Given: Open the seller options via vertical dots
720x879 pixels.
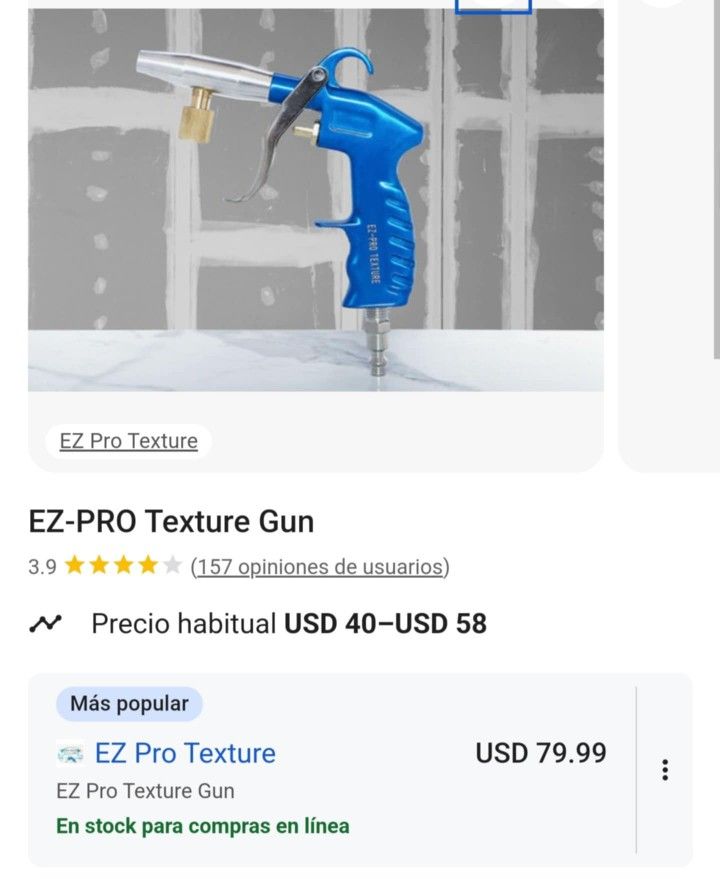Looking at the screenshot, I should [665, 768].
